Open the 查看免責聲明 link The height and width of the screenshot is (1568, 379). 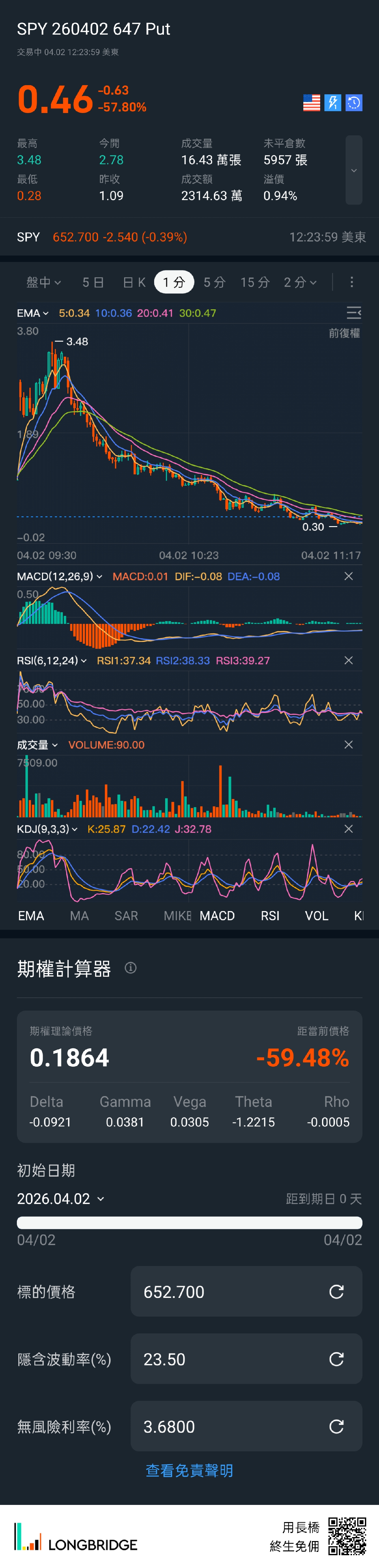[189, 1471]
